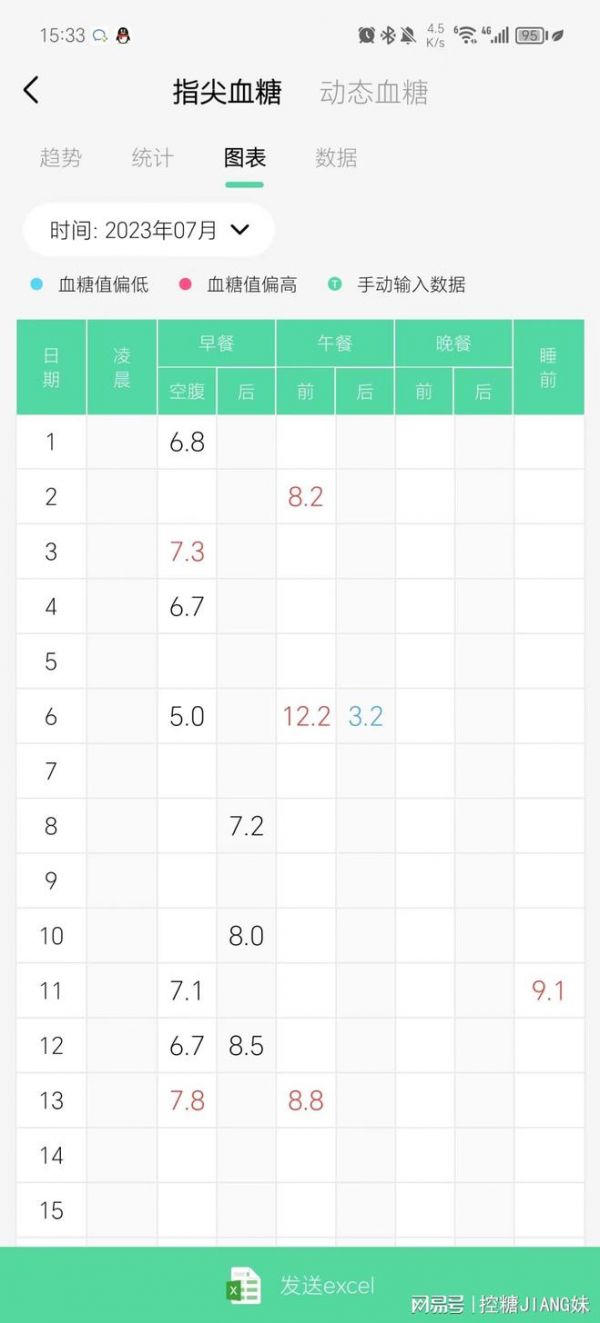Switch to the 动态血糖 tab

coord(373,93)
